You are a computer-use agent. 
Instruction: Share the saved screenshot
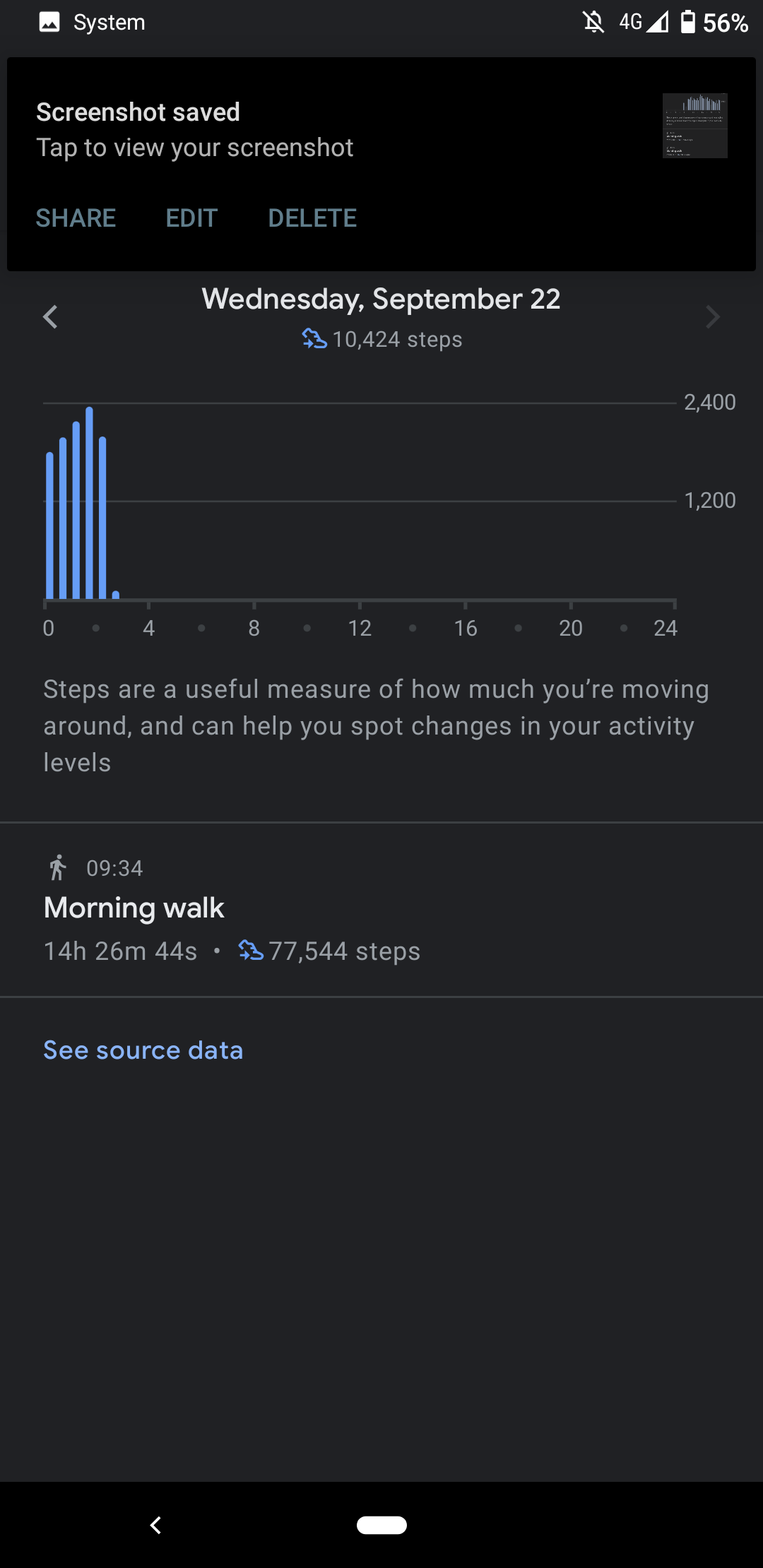coord(76,218)
